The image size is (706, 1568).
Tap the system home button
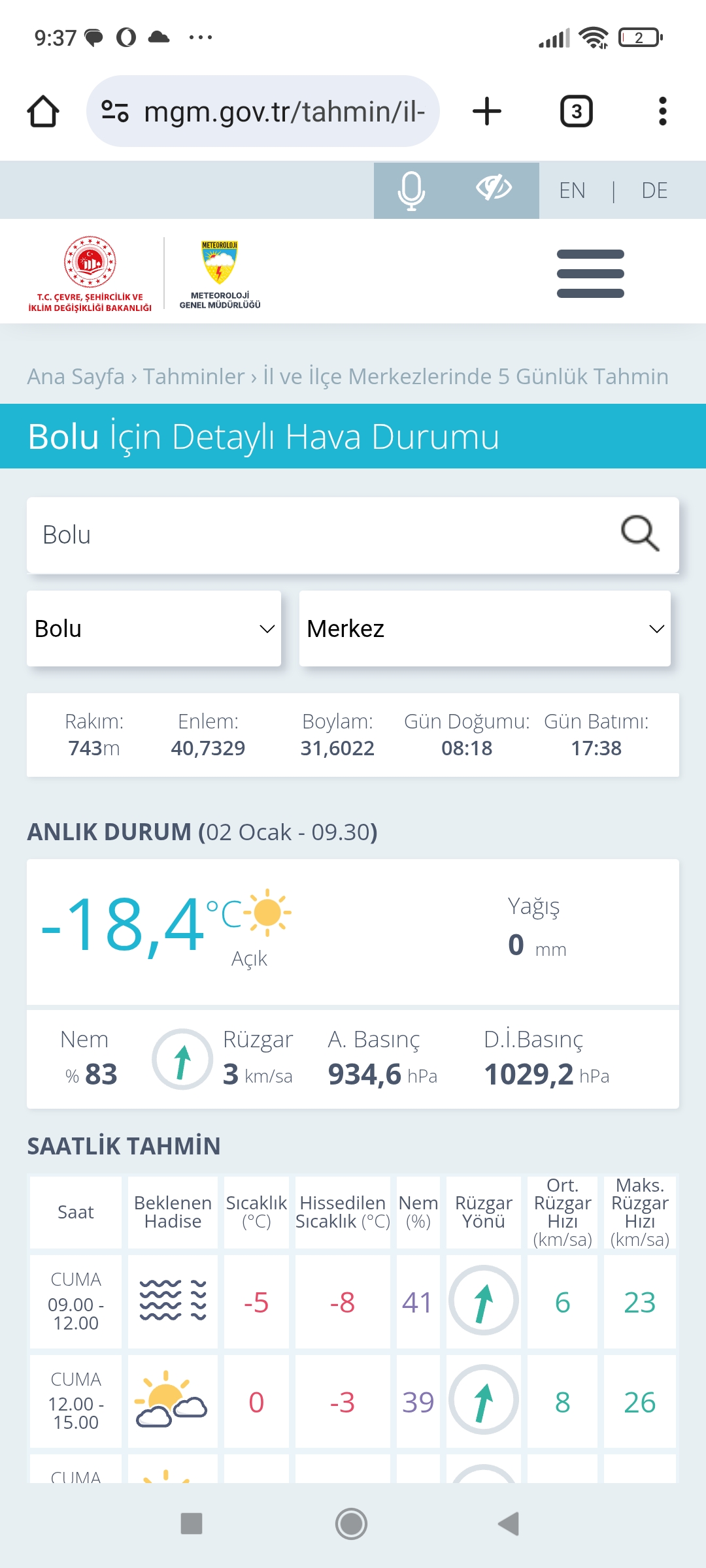[352, 1524]
